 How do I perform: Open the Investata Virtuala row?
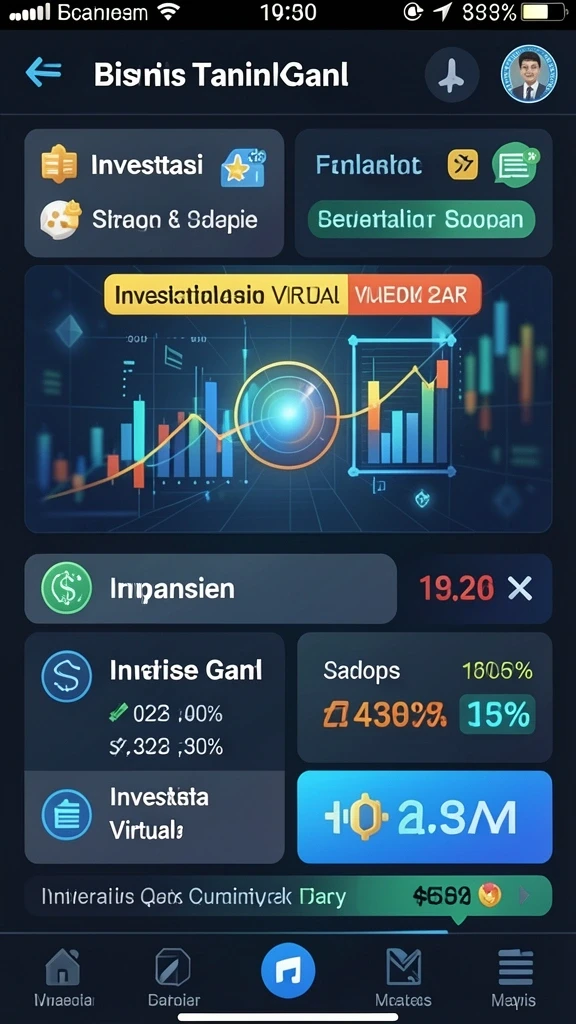pos(154,817)
